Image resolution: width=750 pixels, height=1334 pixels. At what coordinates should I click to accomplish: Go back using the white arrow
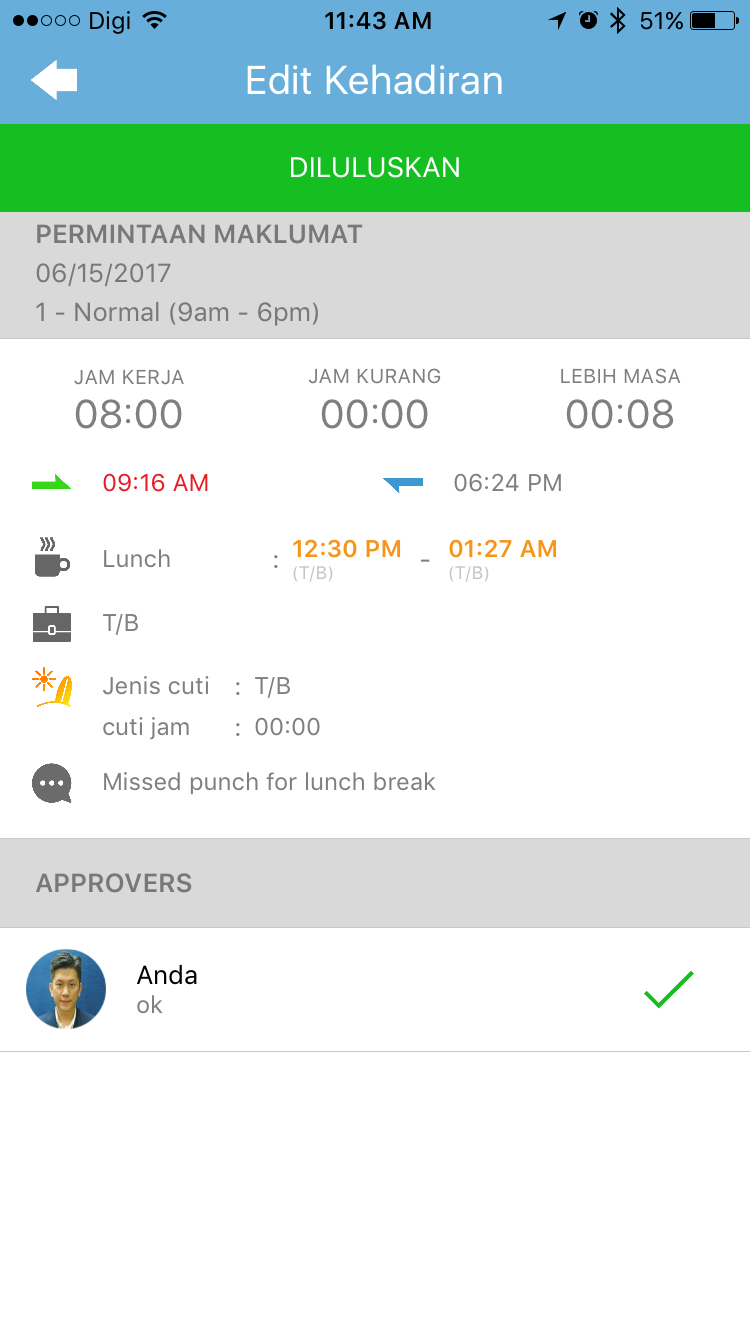54,80
